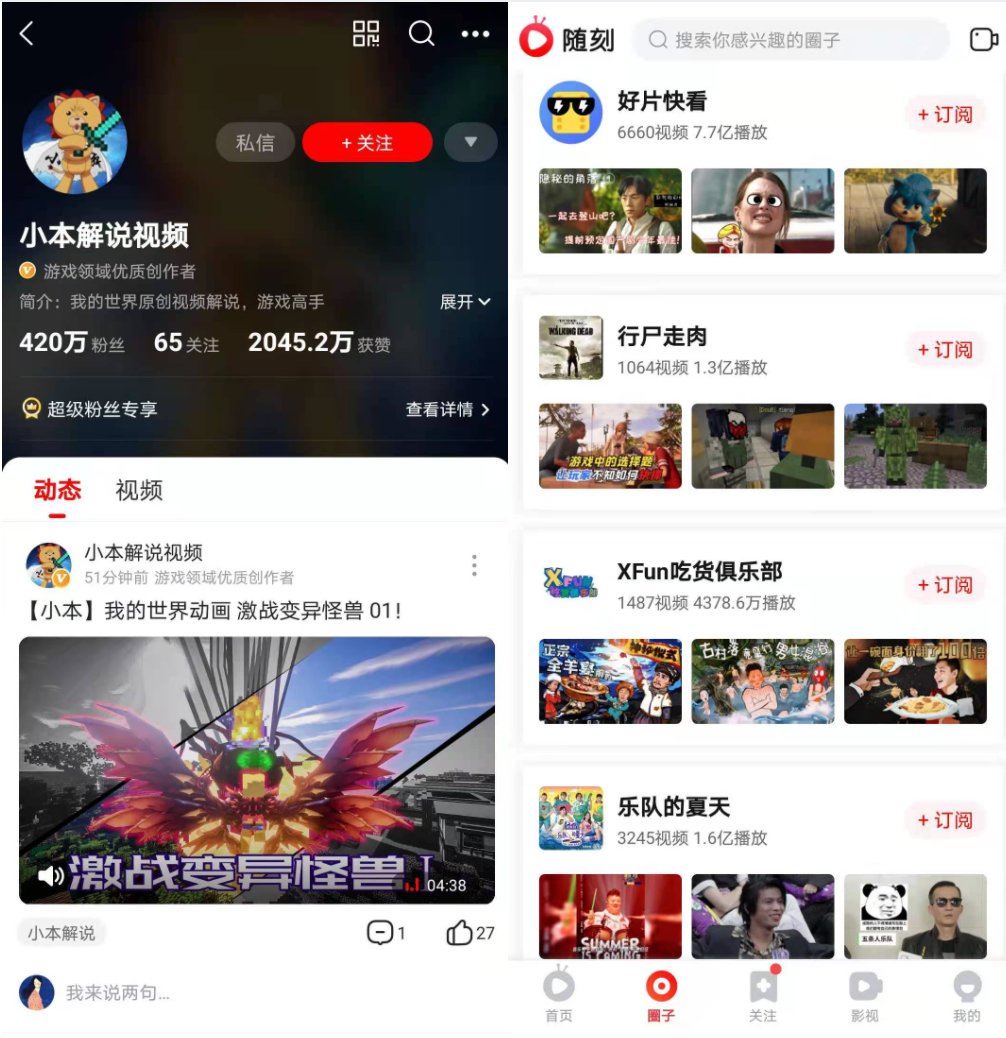Search within the creator profile

coord(421,34)
